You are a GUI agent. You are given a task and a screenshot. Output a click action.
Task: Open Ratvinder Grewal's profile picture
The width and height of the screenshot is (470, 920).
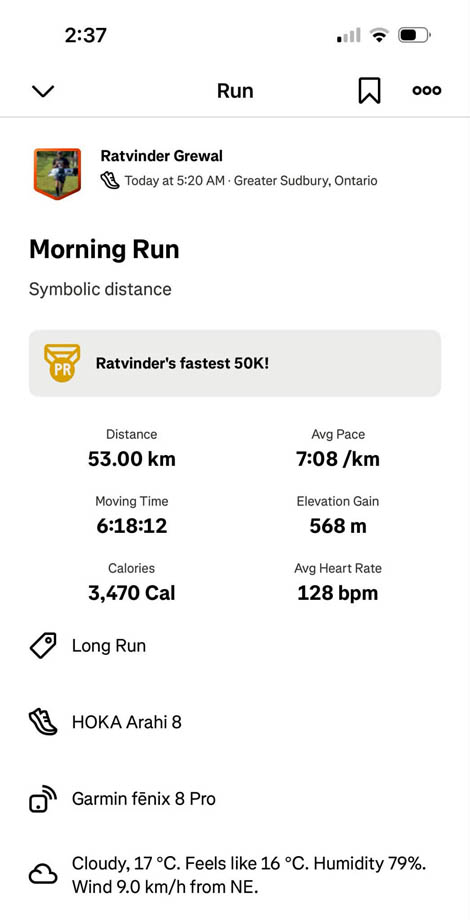pyautogui.click(x=57, y=174)
